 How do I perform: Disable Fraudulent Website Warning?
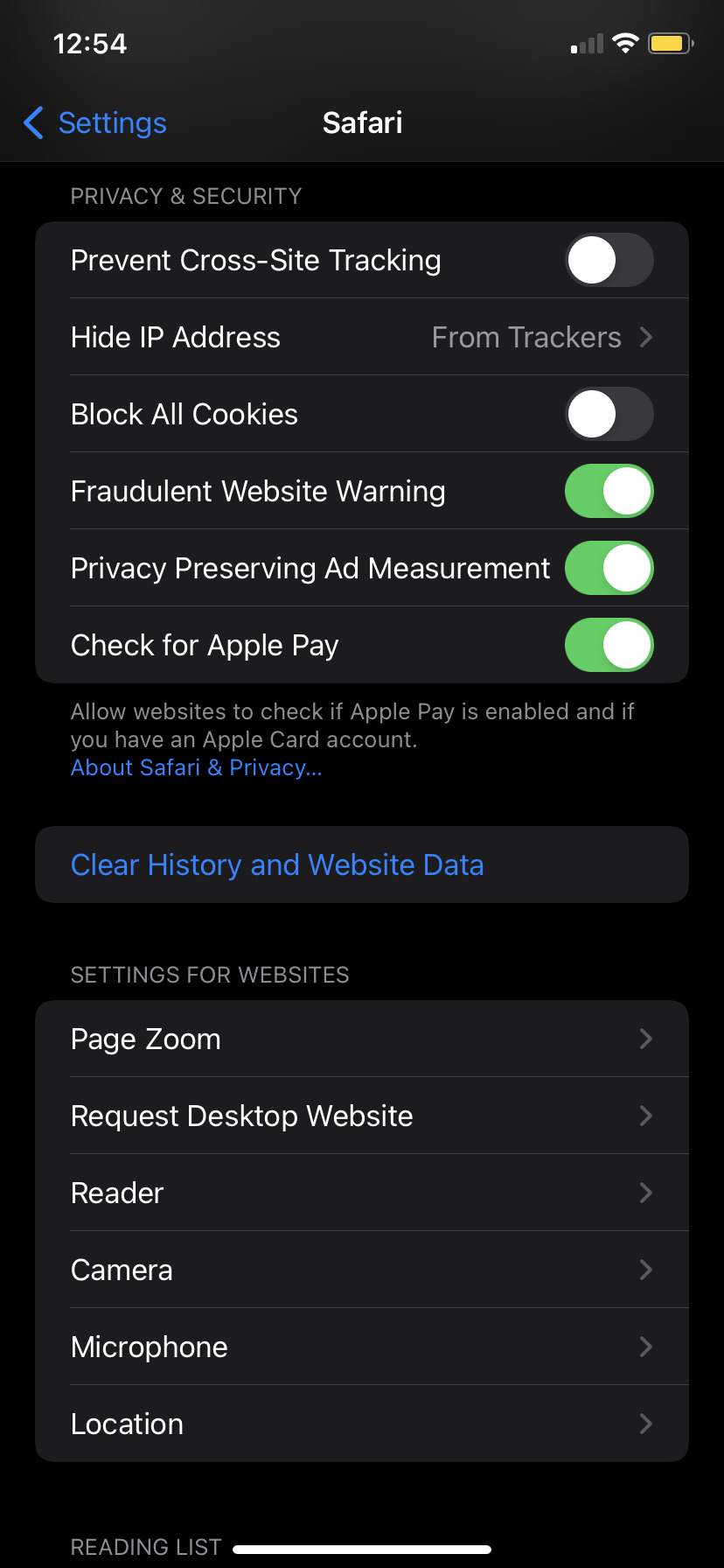tap(609, 491)
